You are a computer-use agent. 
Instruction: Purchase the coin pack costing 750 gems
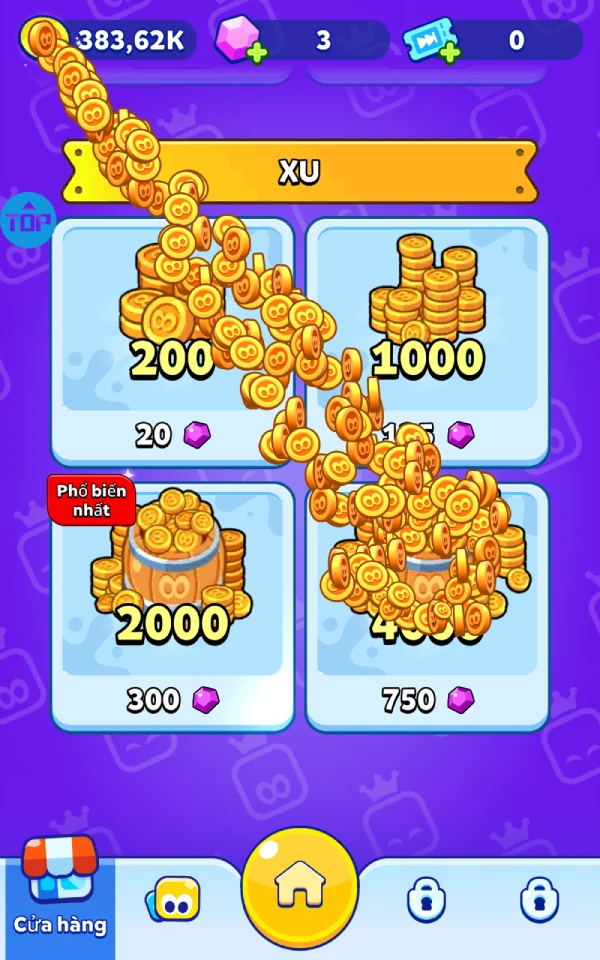coord(427,606)
